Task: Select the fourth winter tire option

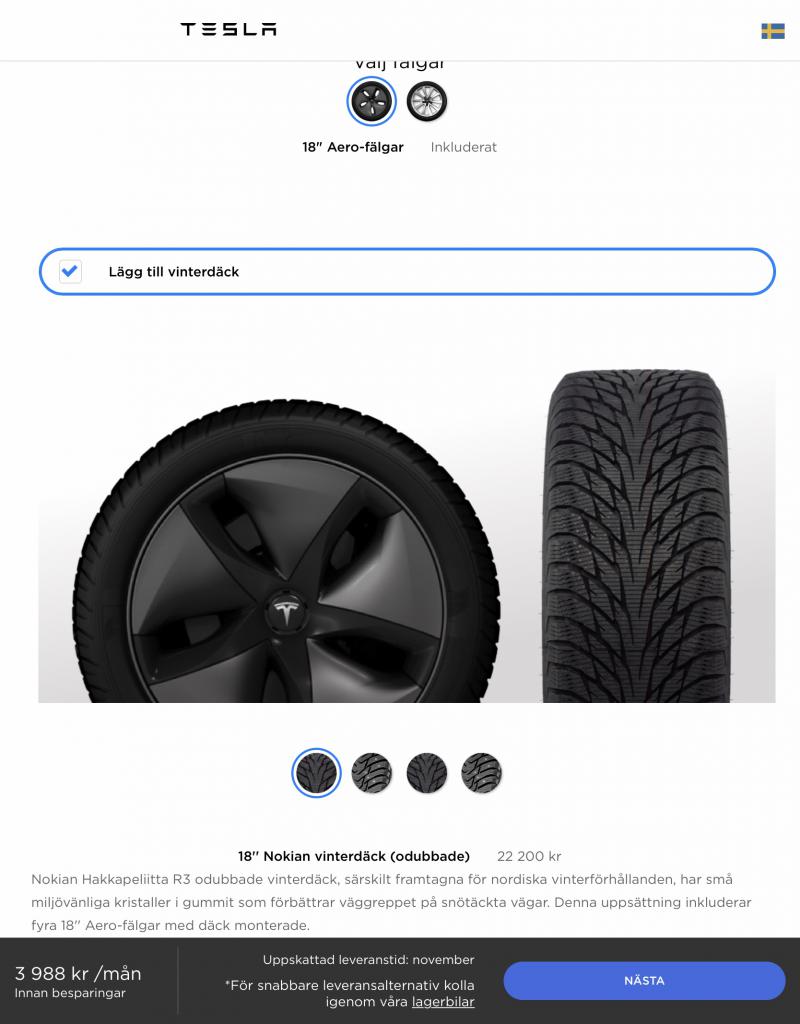Action: point(481,772)
